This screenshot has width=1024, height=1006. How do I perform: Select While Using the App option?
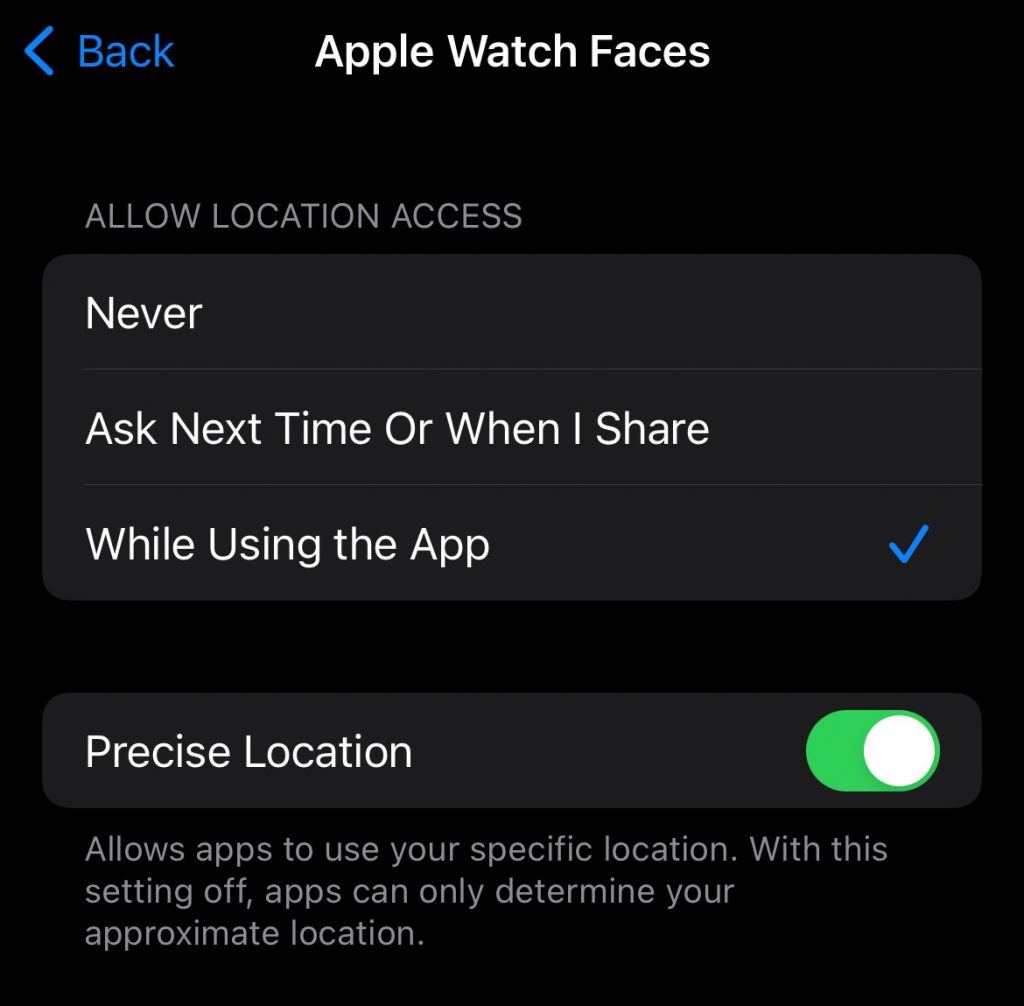510,545
